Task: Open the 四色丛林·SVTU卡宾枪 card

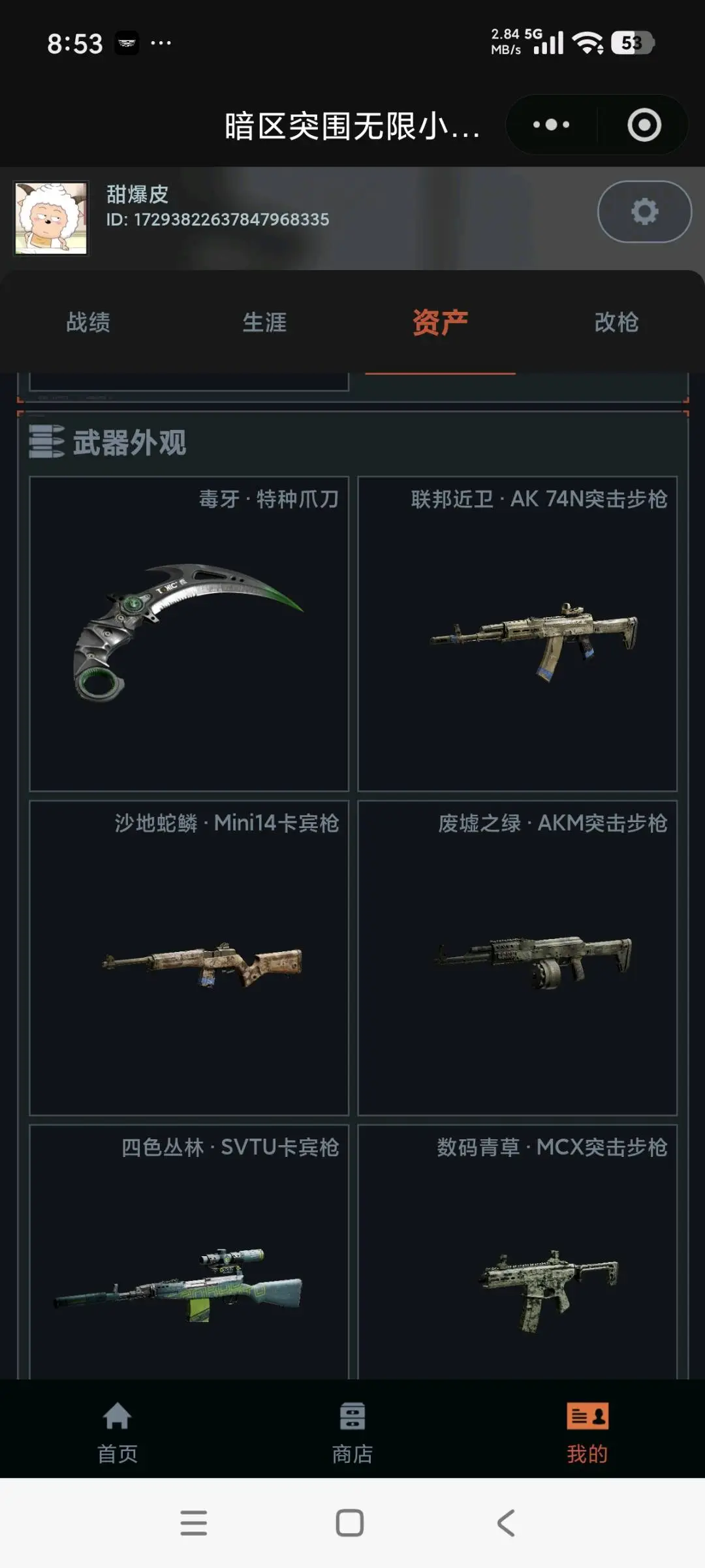Action: coord(189,1252)
